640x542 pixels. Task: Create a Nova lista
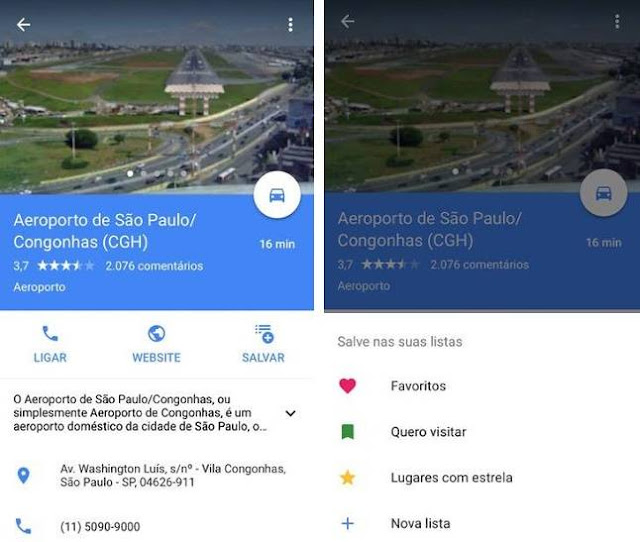(x=420, y=523)
